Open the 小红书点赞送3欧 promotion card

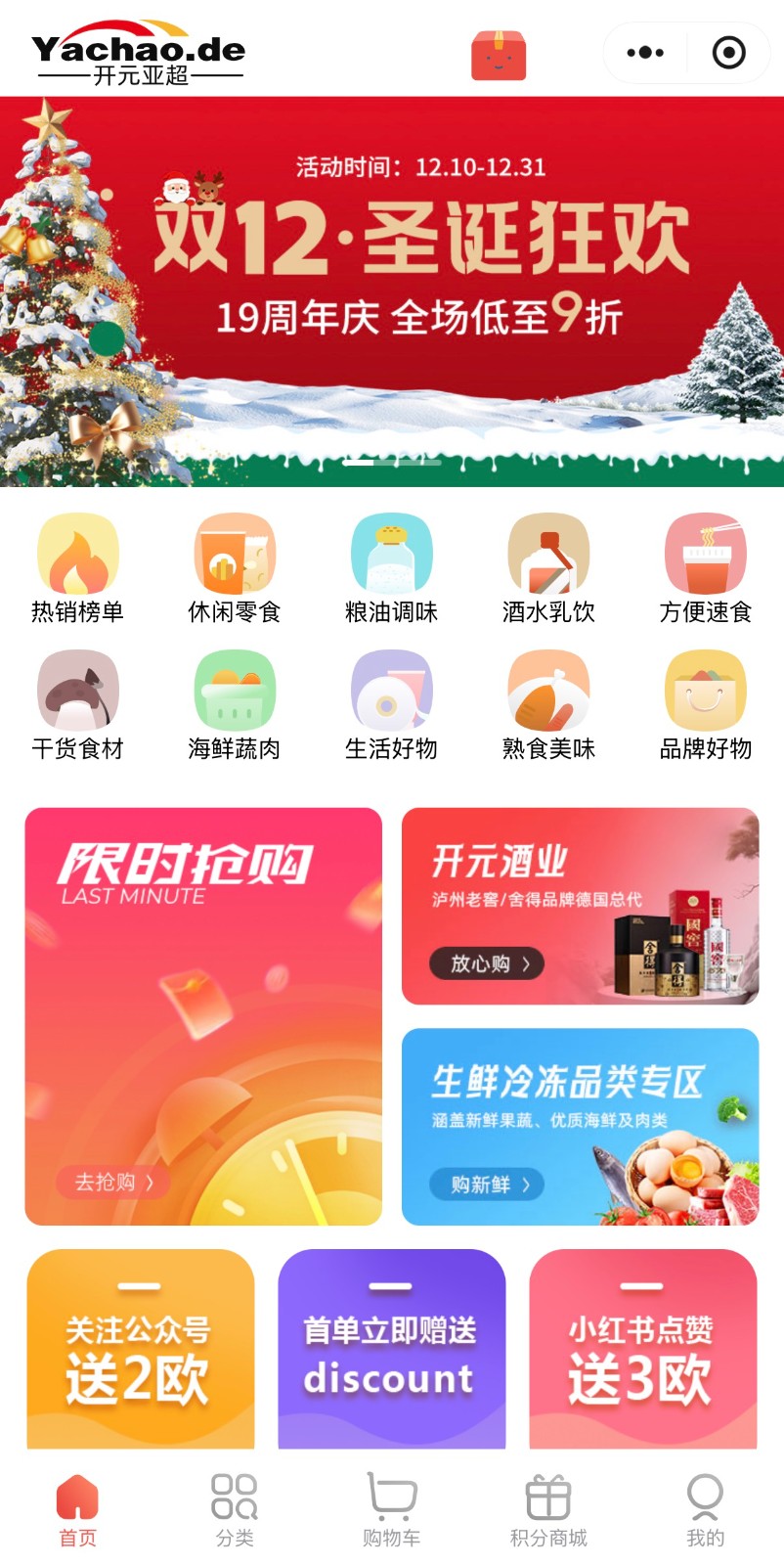pyautogui.click(x=642, y=1350)
